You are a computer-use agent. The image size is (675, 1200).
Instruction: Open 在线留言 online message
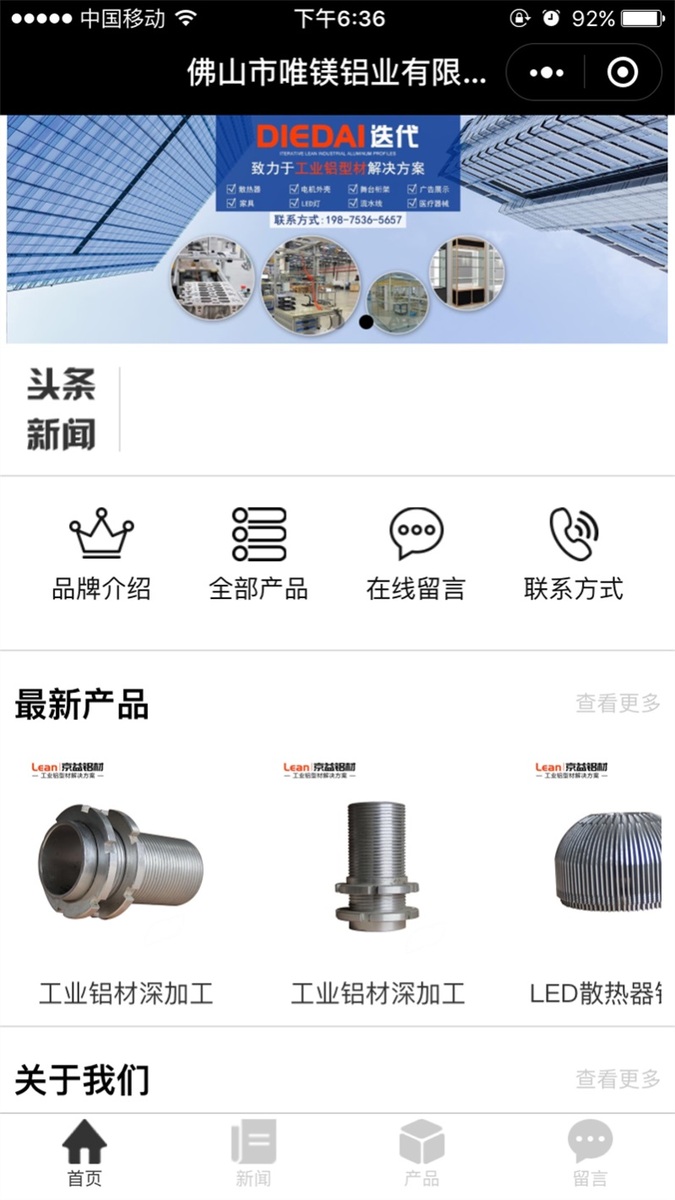[416, 555]
